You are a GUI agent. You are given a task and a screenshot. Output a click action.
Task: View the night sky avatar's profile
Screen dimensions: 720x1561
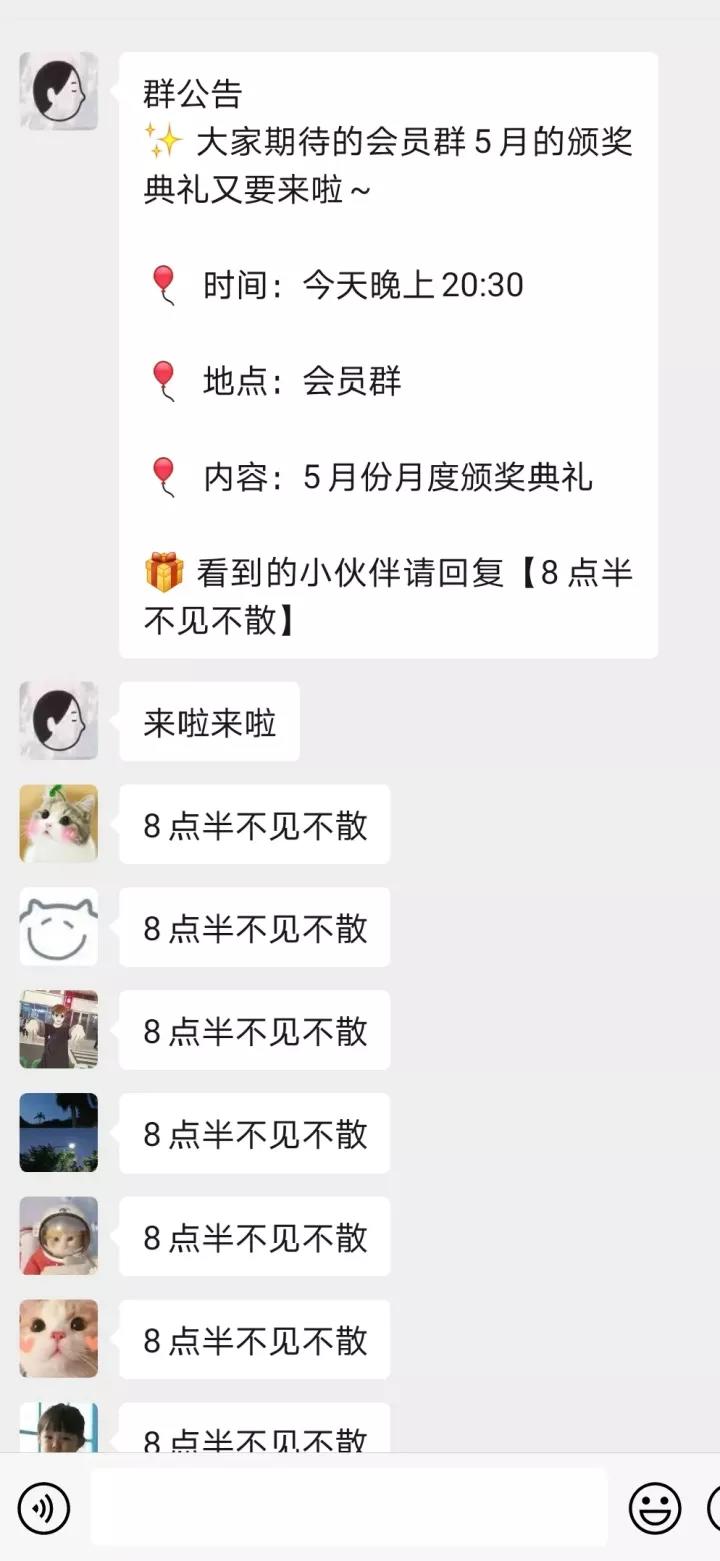[59, 1133]
